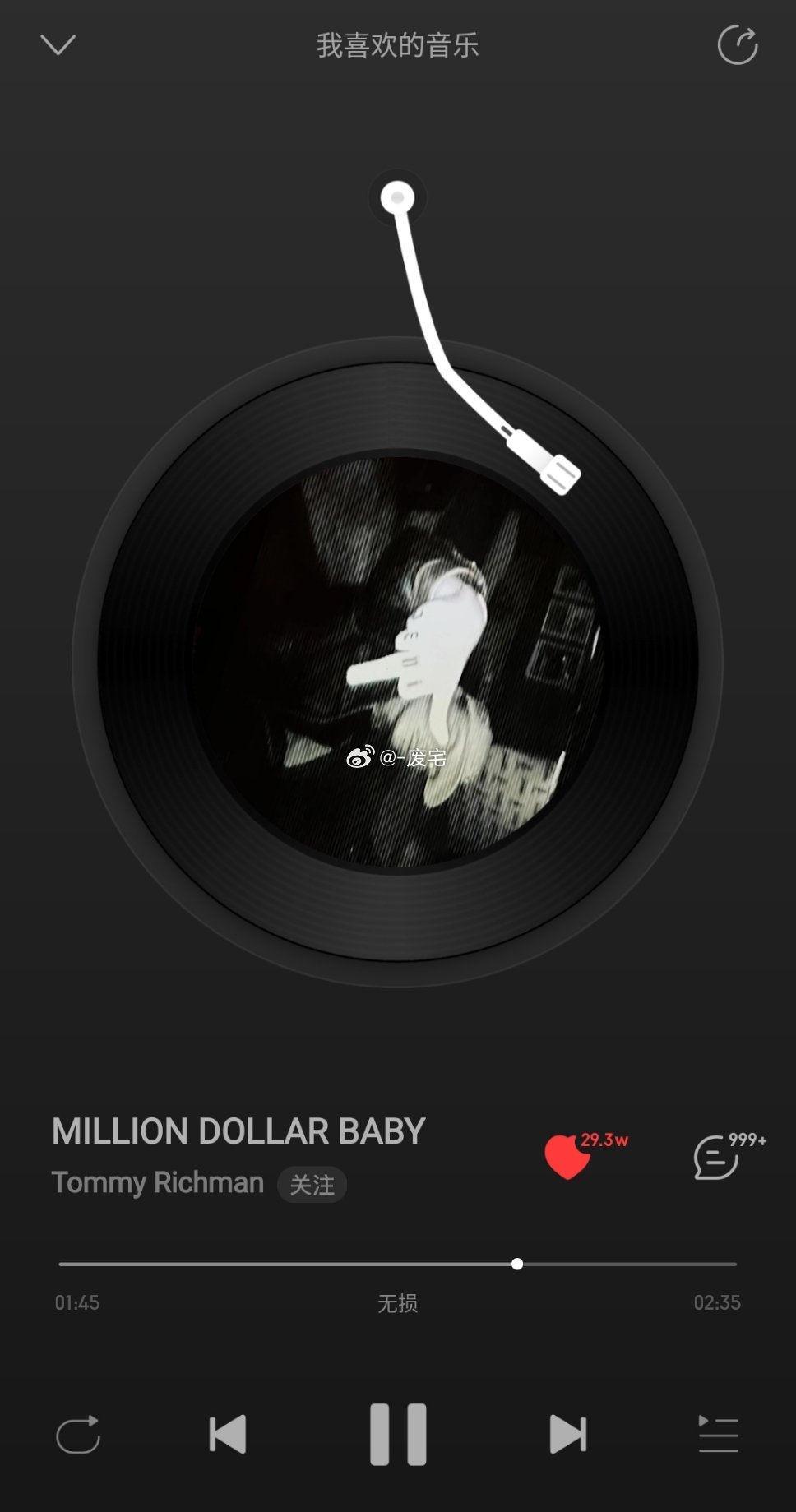Pause the current song

[x=398, y=1435]
